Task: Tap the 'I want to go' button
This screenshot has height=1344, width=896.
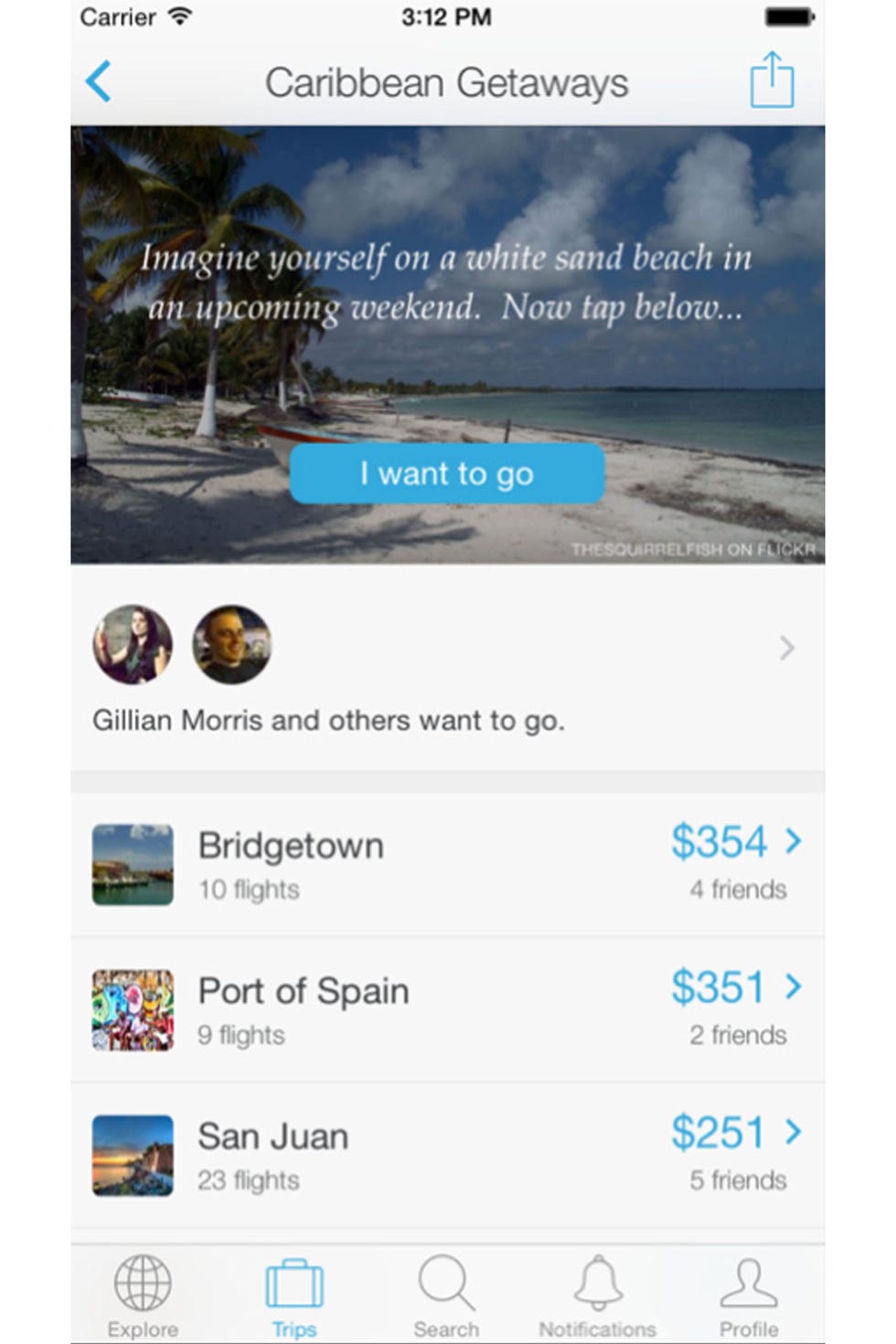Action: coord(447,474)
